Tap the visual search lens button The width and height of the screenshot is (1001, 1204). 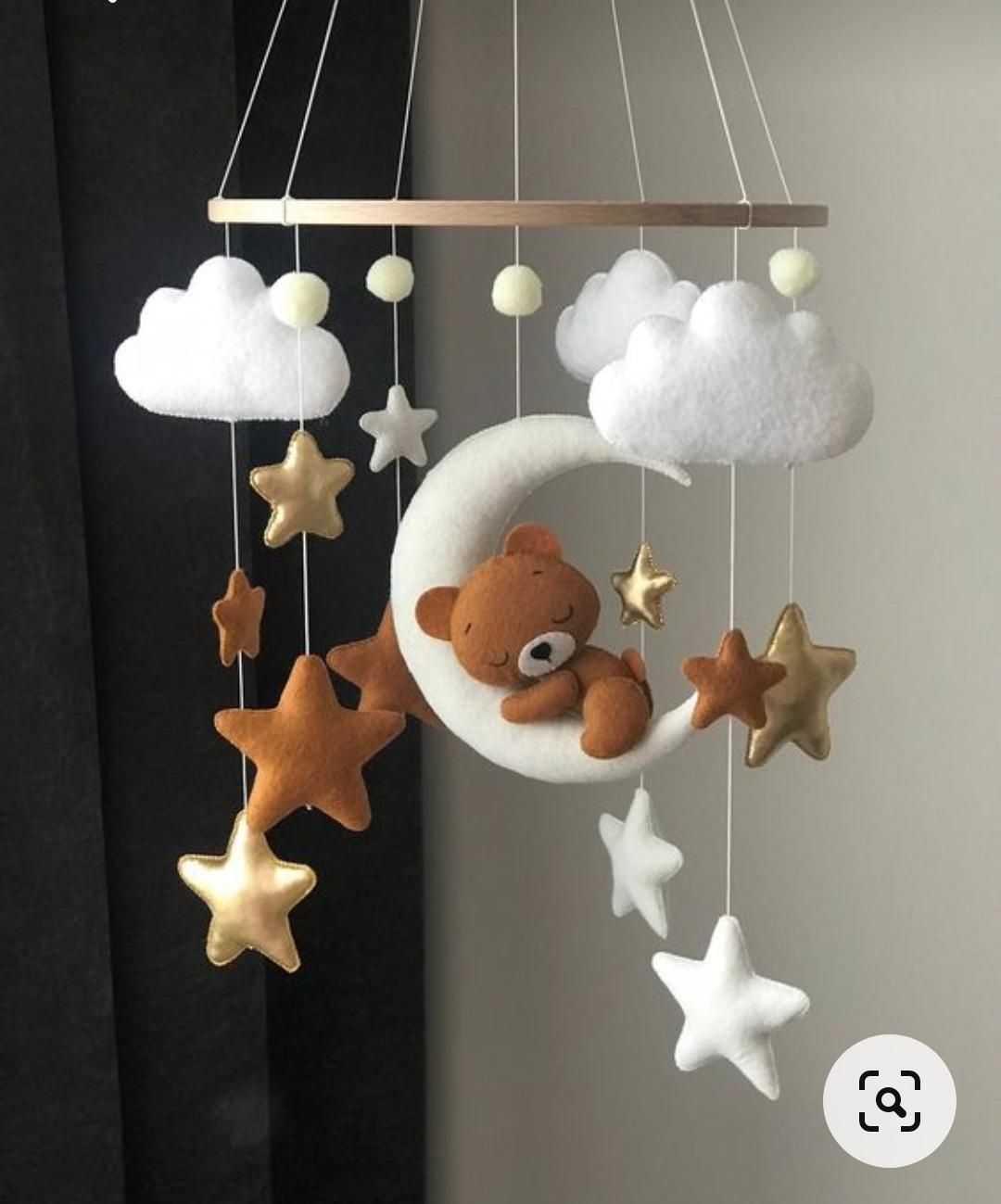click(889, 1100)
